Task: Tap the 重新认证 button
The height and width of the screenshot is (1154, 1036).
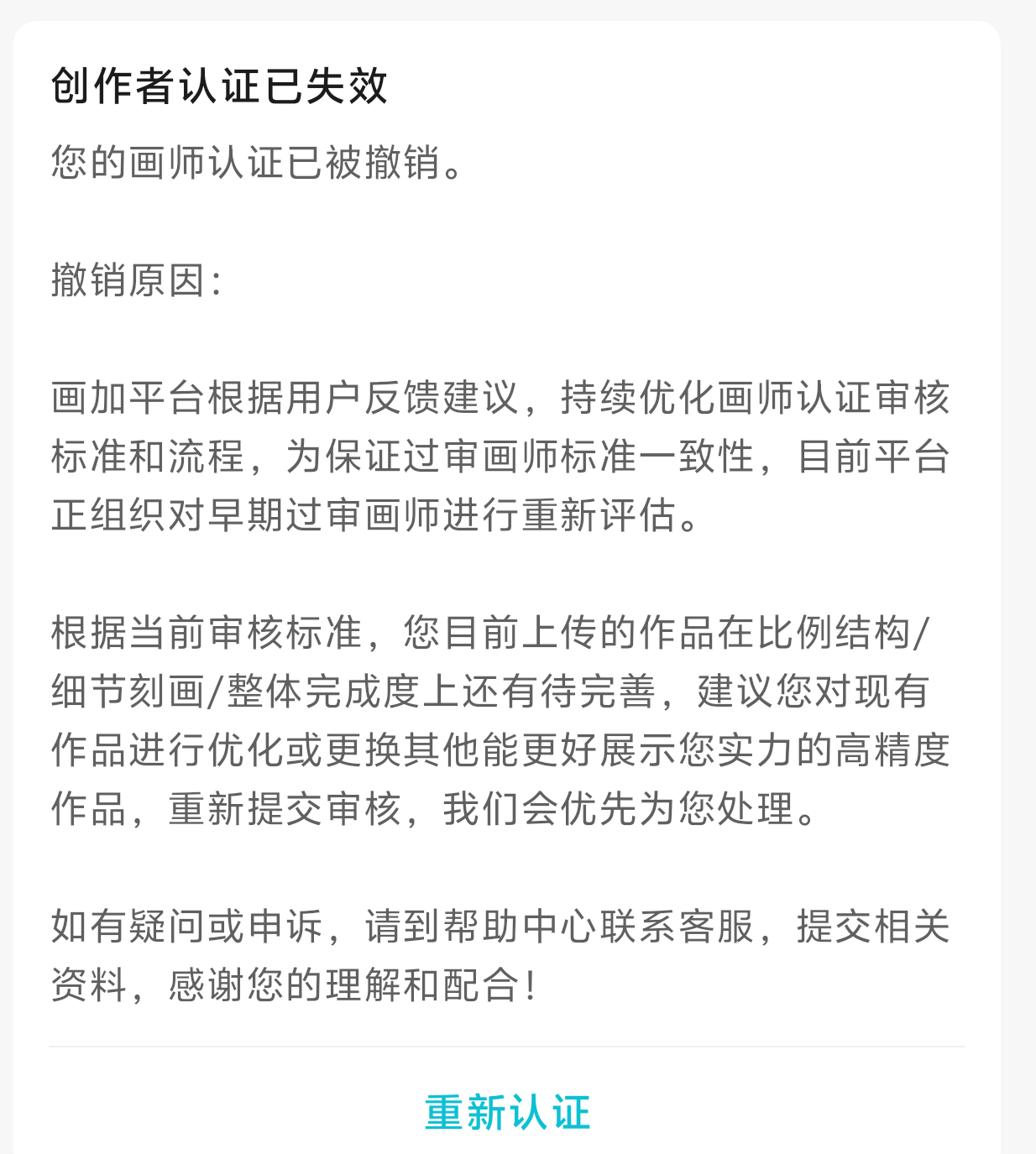Action: click(507, 1112)
